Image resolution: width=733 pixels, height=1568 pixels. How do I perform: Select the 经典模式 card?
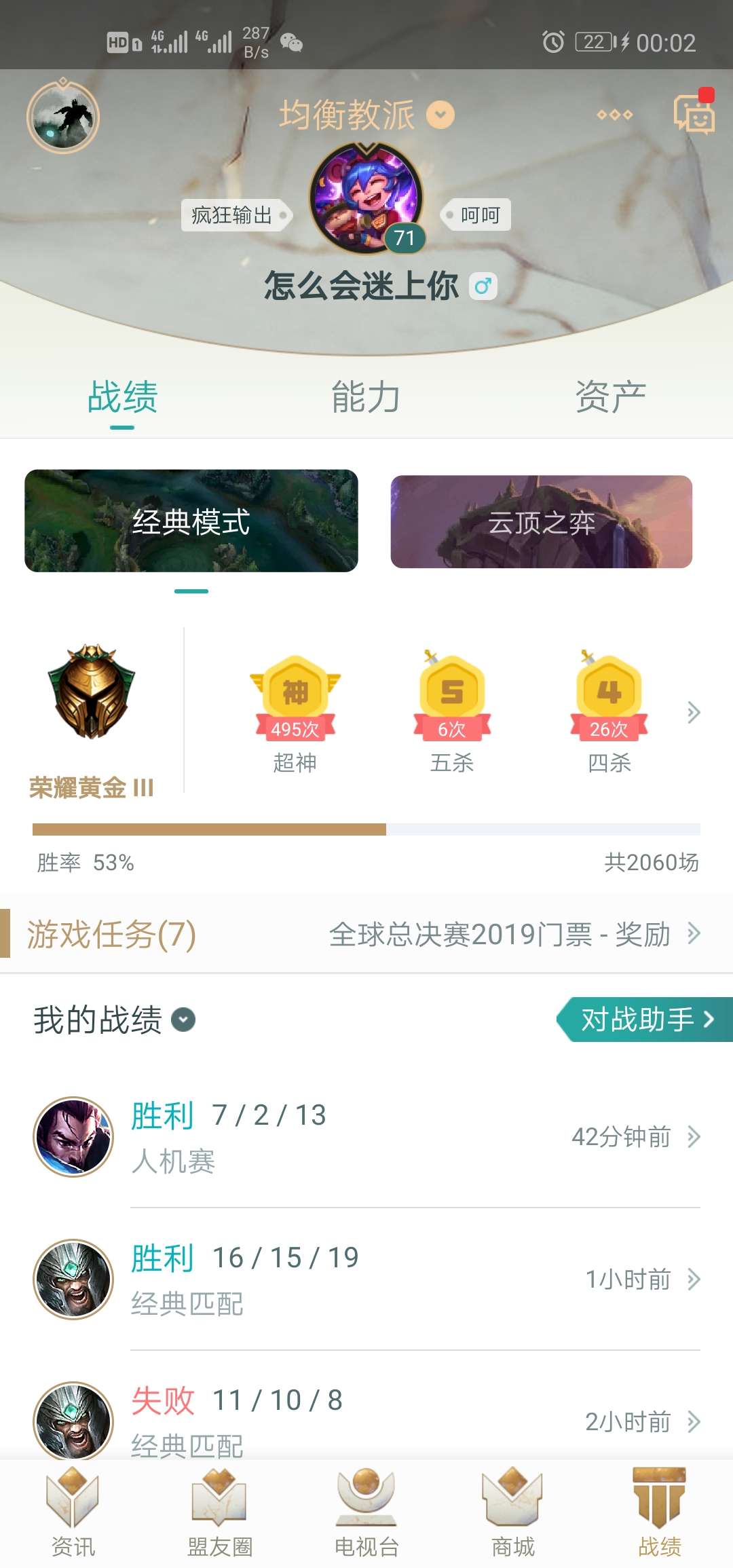[191, 521]
